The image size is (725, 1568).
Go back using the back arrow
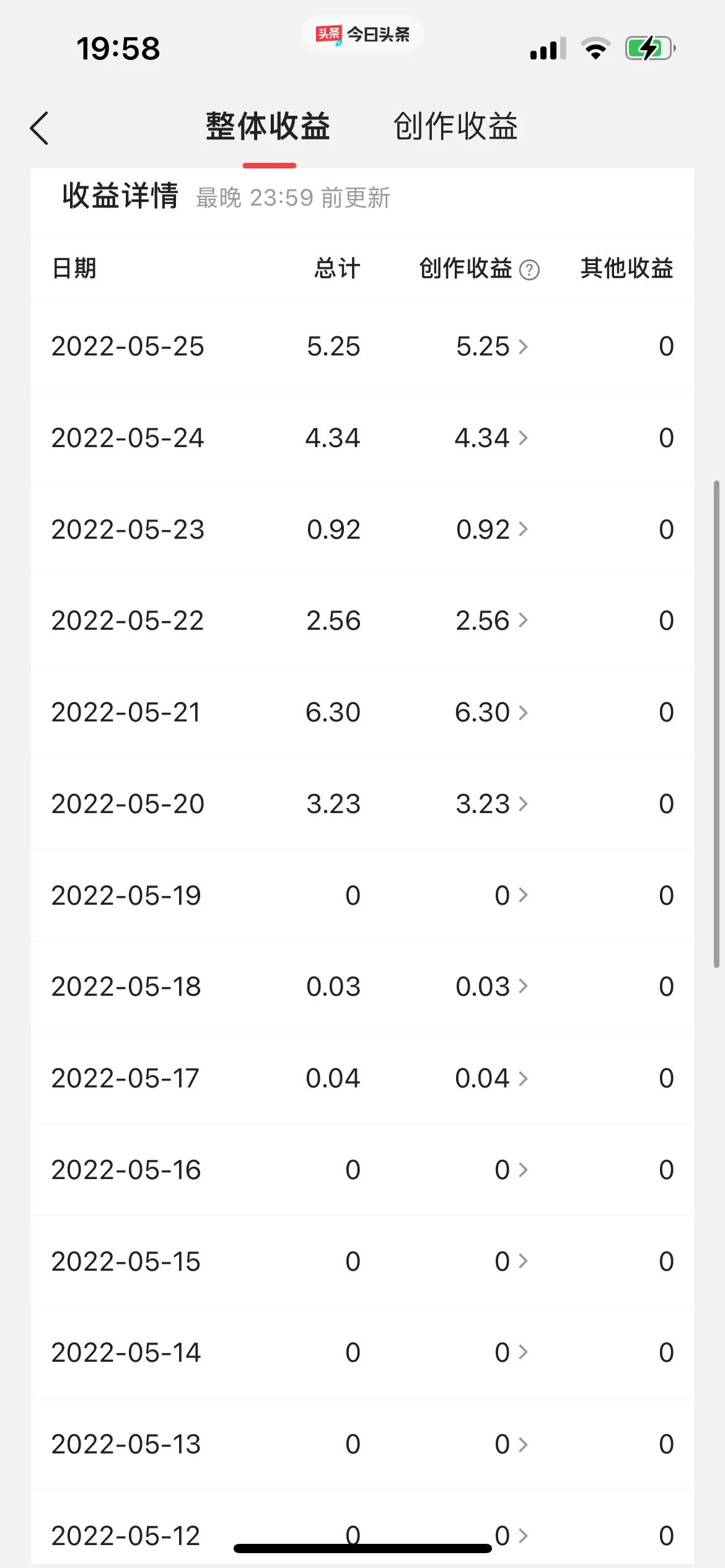(40, 128)
